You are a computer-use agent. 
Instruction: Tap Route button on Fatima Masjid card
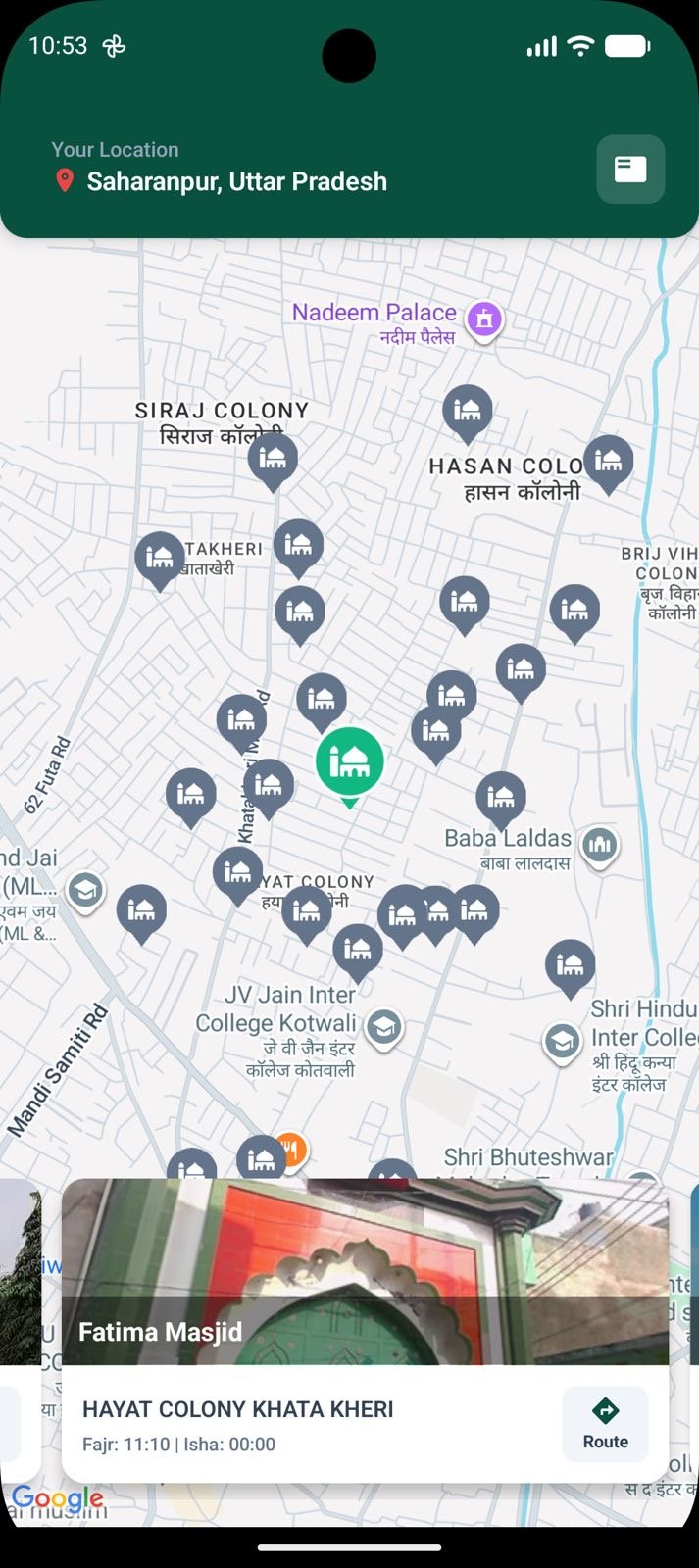click(x=605, y=1424)
